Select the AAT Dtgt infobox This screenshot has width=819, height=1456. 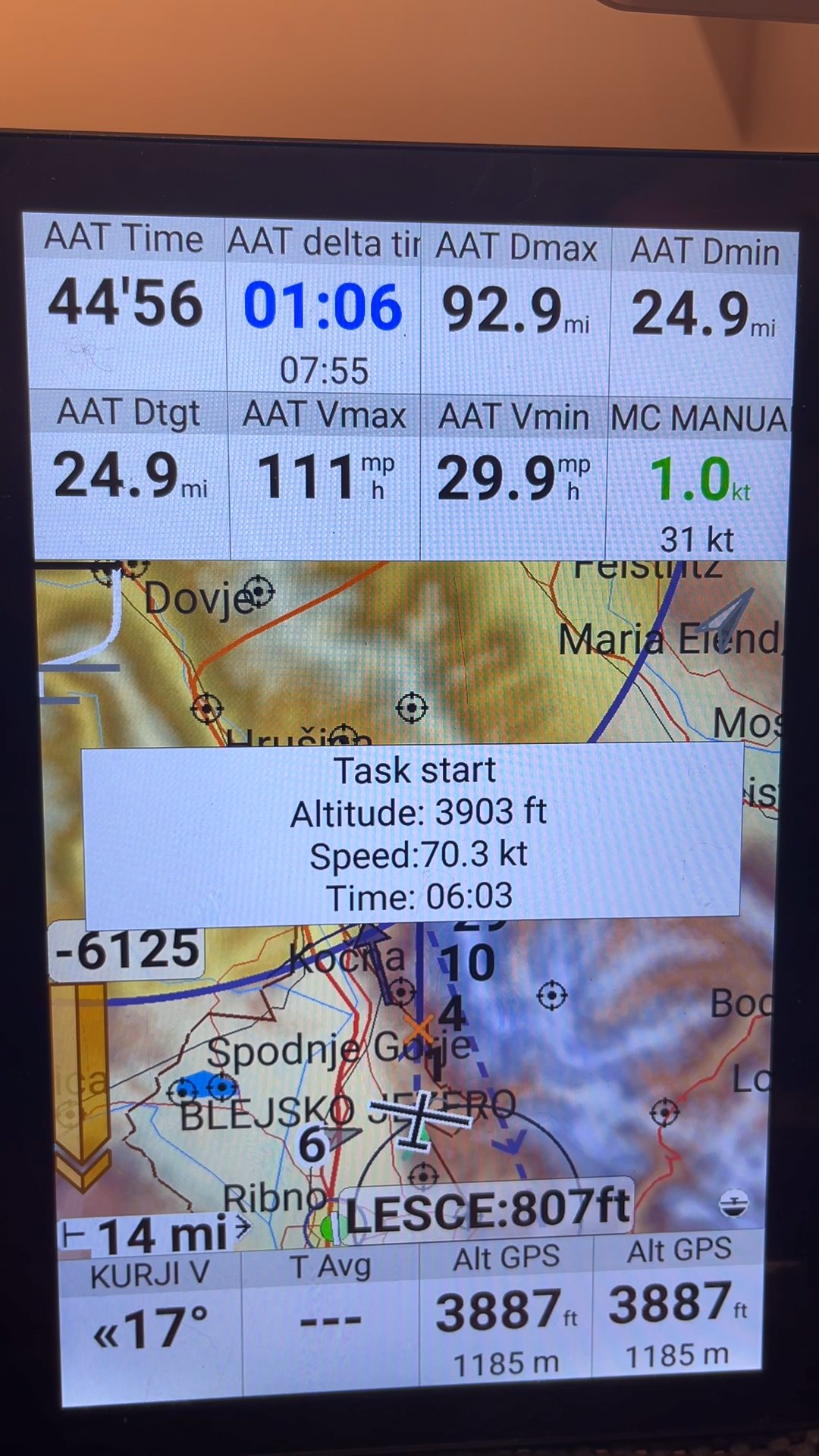point(130,475)
